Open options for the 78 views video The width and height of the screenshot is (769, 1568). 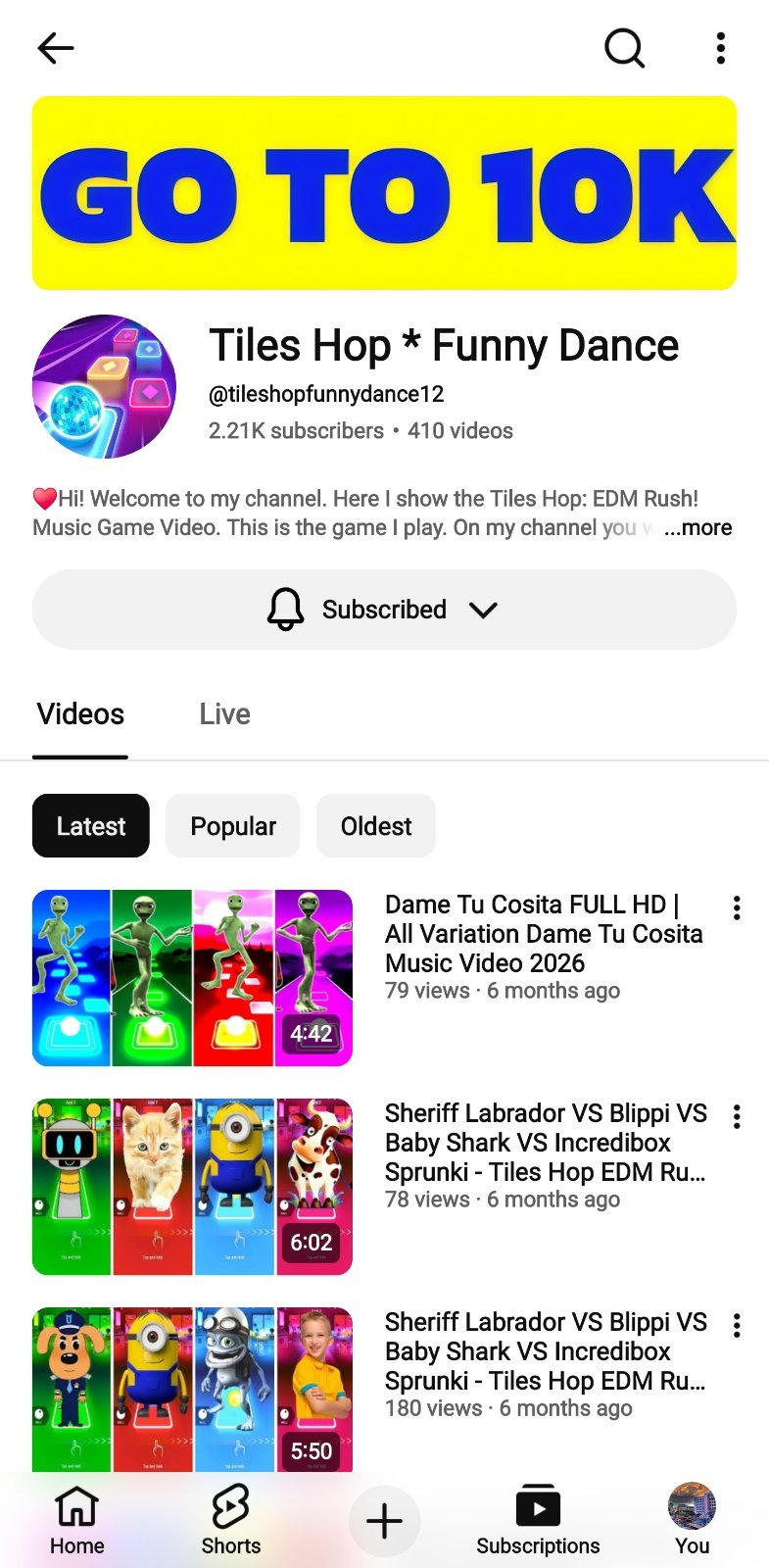(737, 1116)
